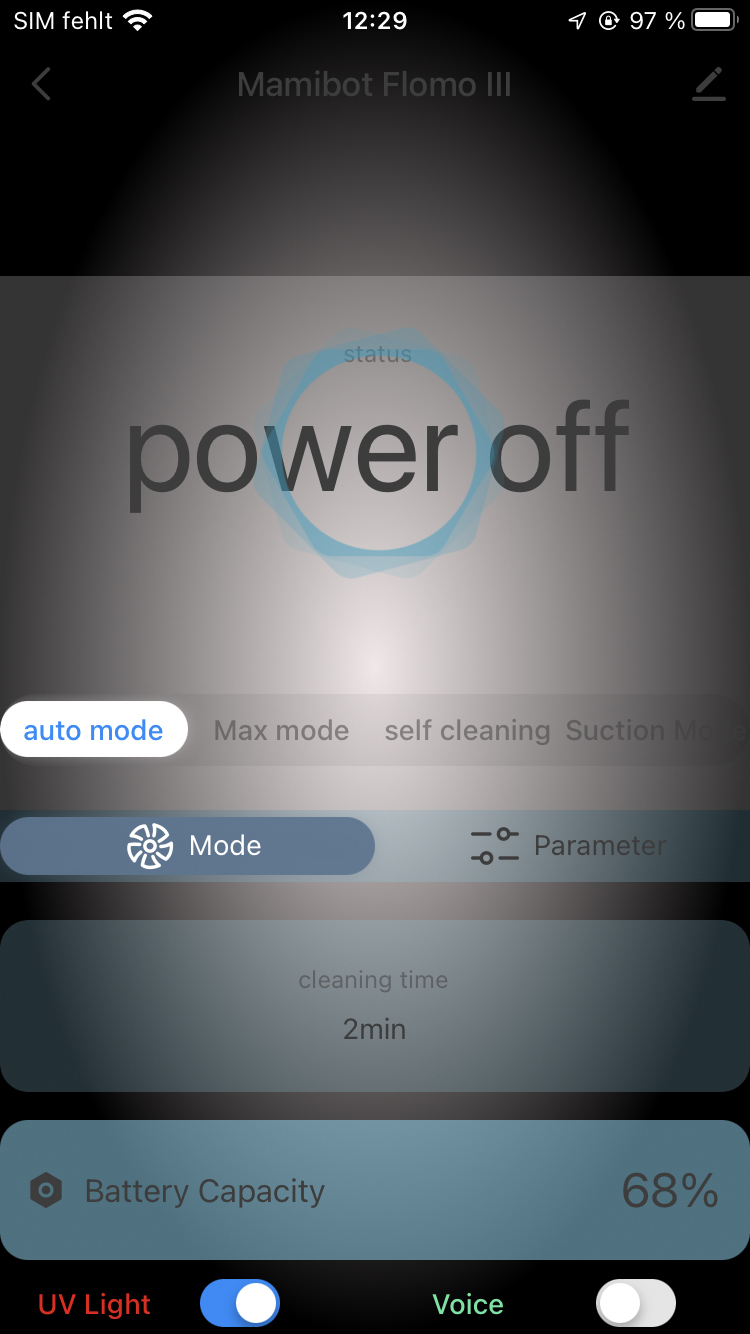Select auto mode
Screen dimensions: 750x1334
[94, 730]
